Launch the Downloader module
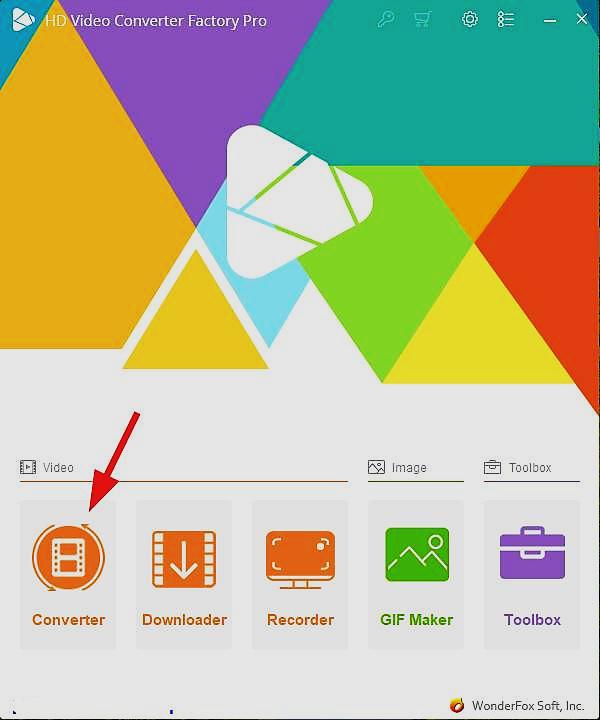Image resolution: width=600 pixels, height=720 pixels. tap(184, 575)
